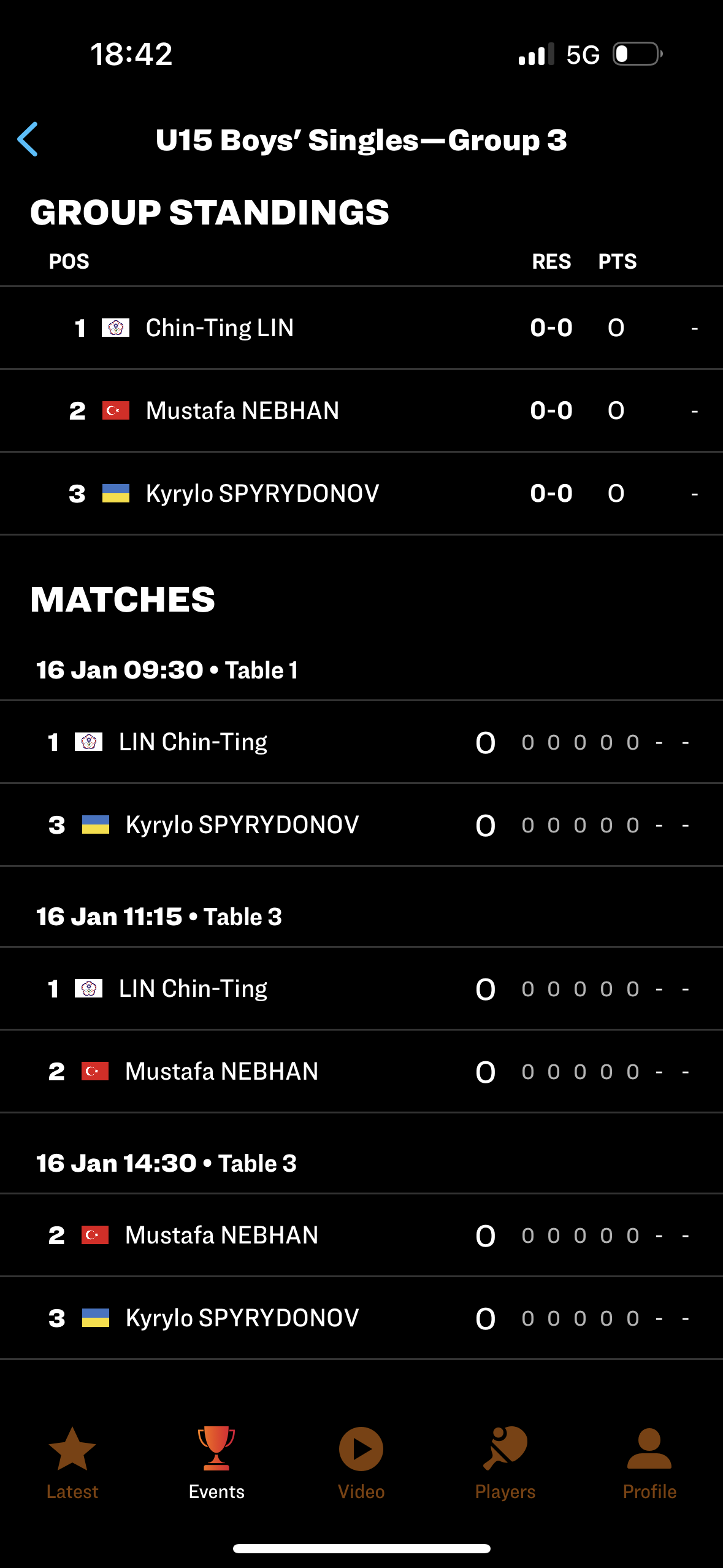Switch to the Latest tab

click(72, 1463)
